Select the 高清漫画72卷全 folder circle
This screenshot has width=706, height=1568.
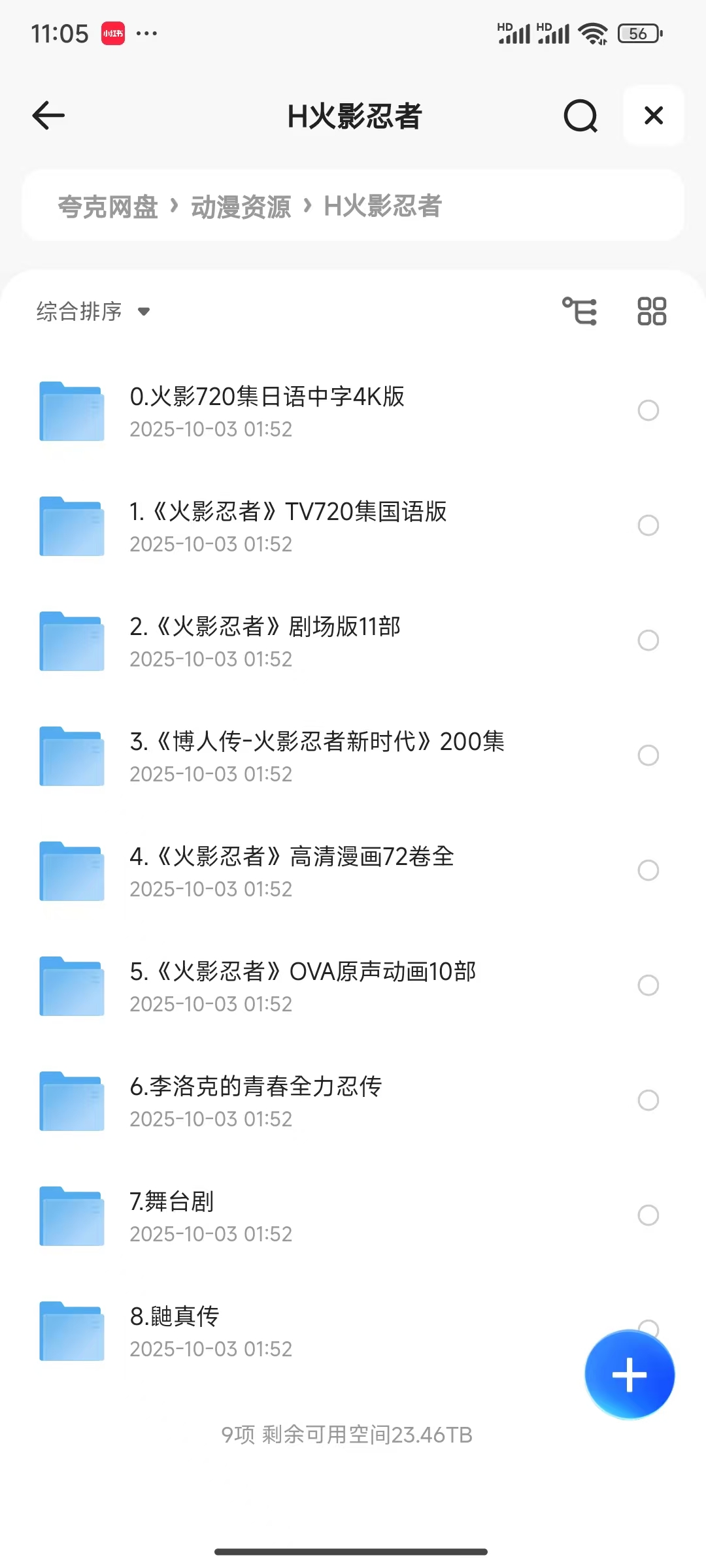(648, 870)
